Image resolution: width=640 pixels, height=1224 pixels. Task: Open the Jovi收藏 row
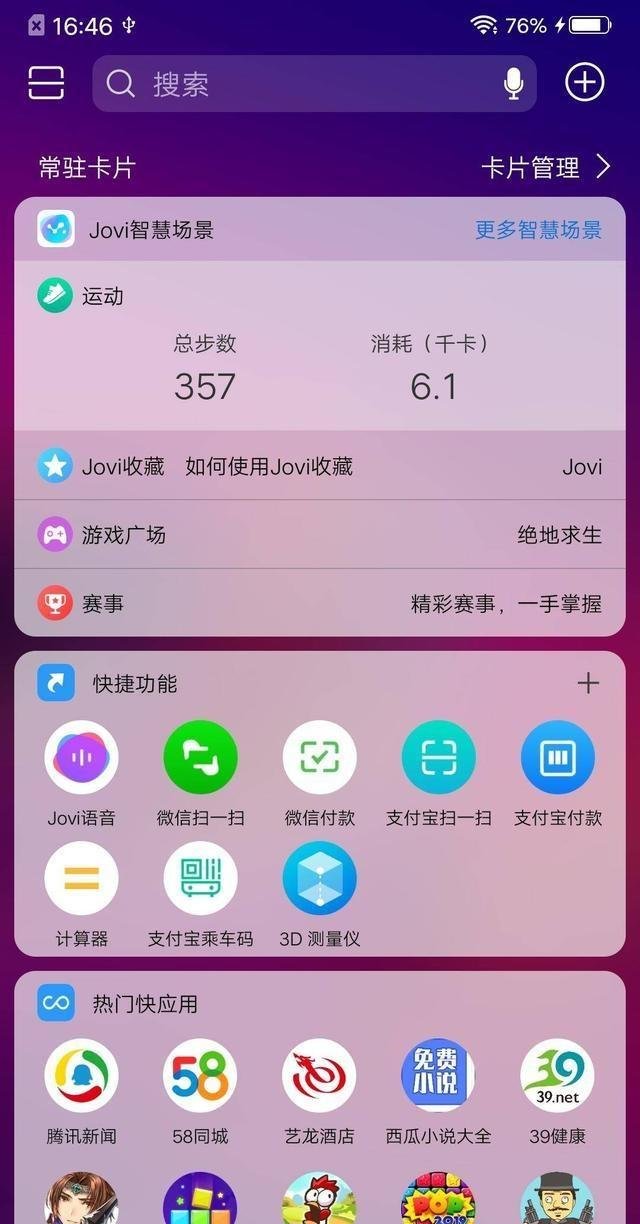[320, 466]
